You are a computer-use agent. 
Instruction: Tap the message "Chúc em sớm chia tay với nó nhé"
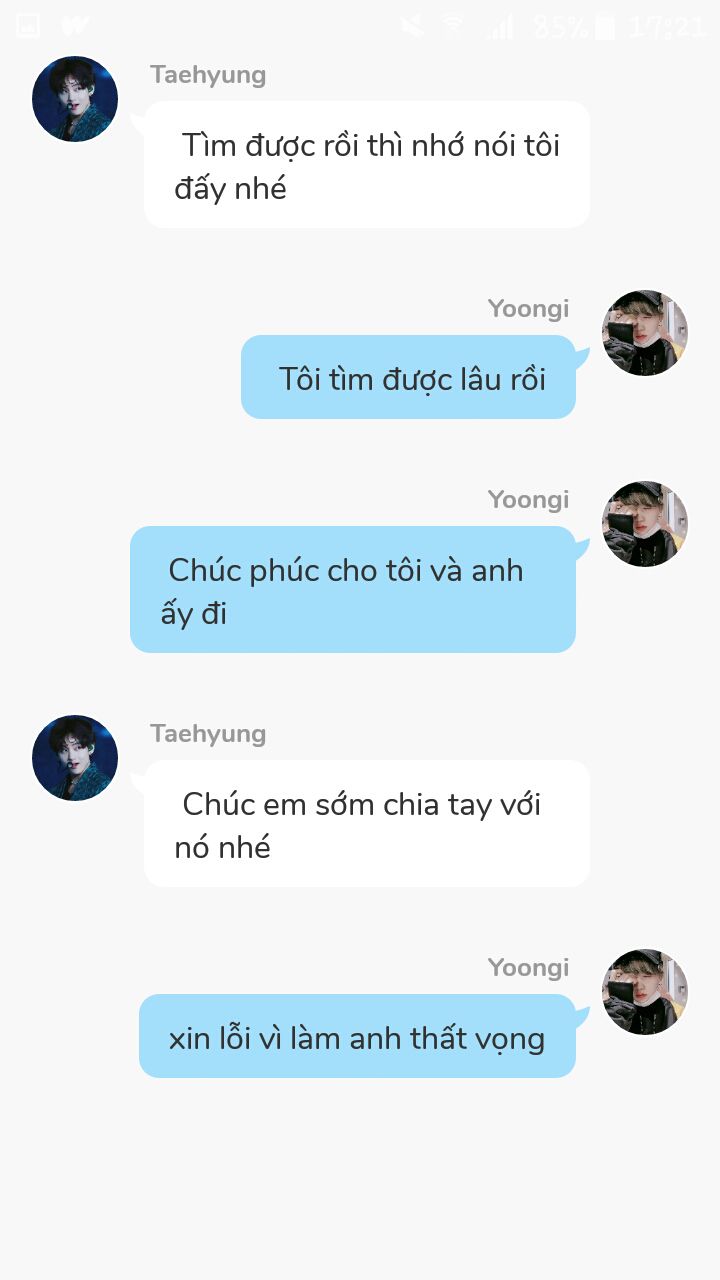(366, 824)
